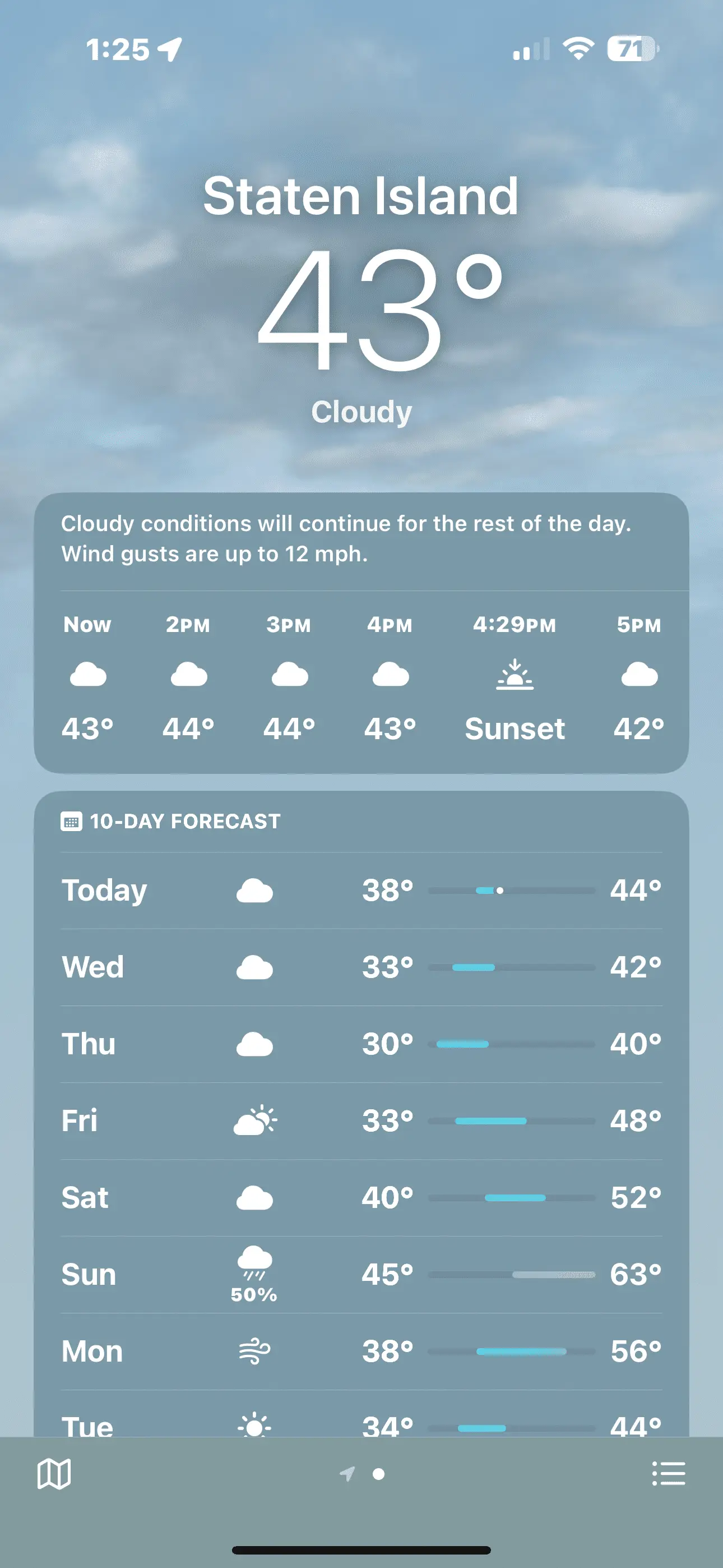Open Today's forecast row

pyautogui.click(x=361, y=891)
